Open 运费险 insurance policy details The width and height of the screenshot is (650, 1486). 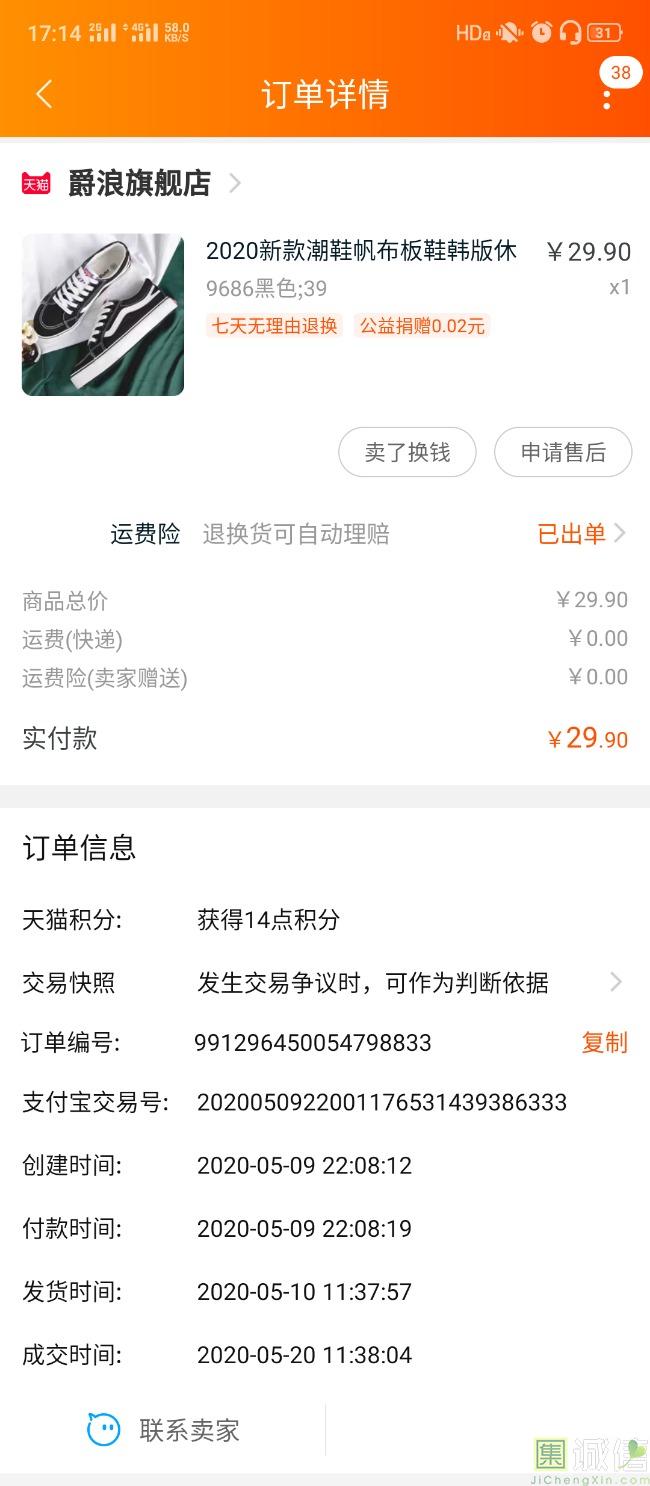click(581, 534)
